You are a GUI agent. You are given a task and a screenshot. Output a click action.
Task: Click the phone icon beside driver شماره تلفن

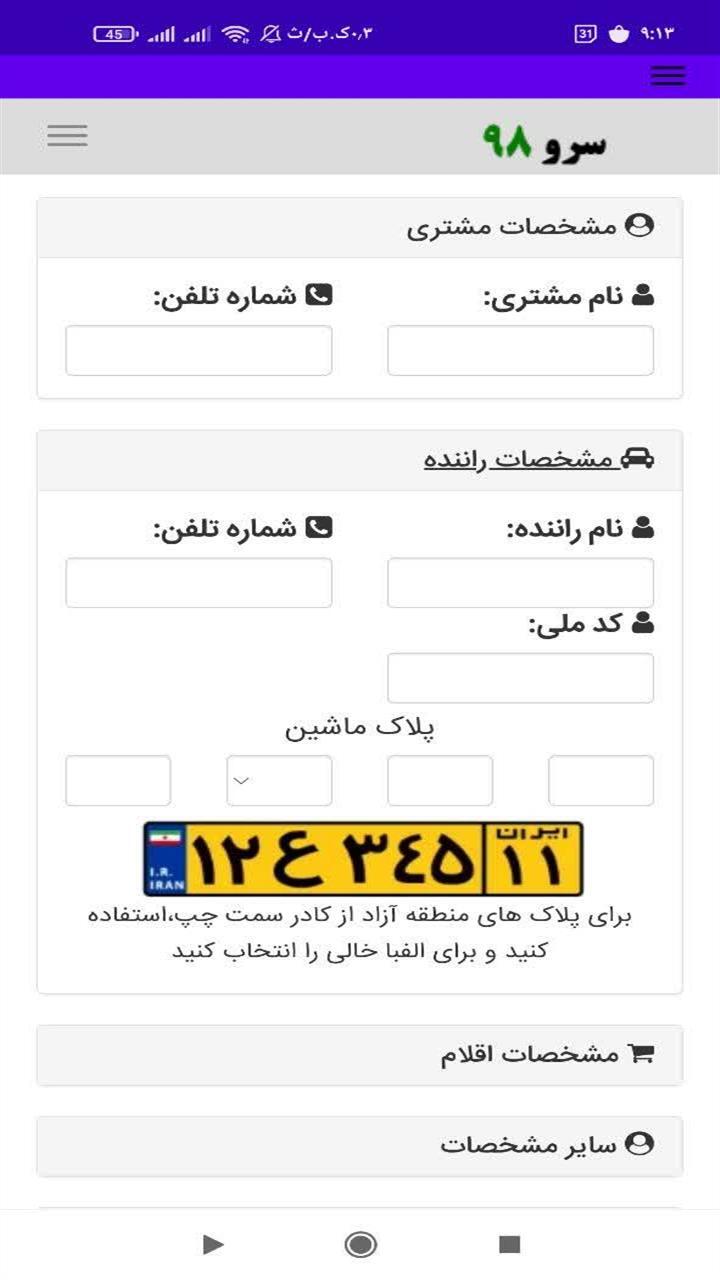coord(321,527)
